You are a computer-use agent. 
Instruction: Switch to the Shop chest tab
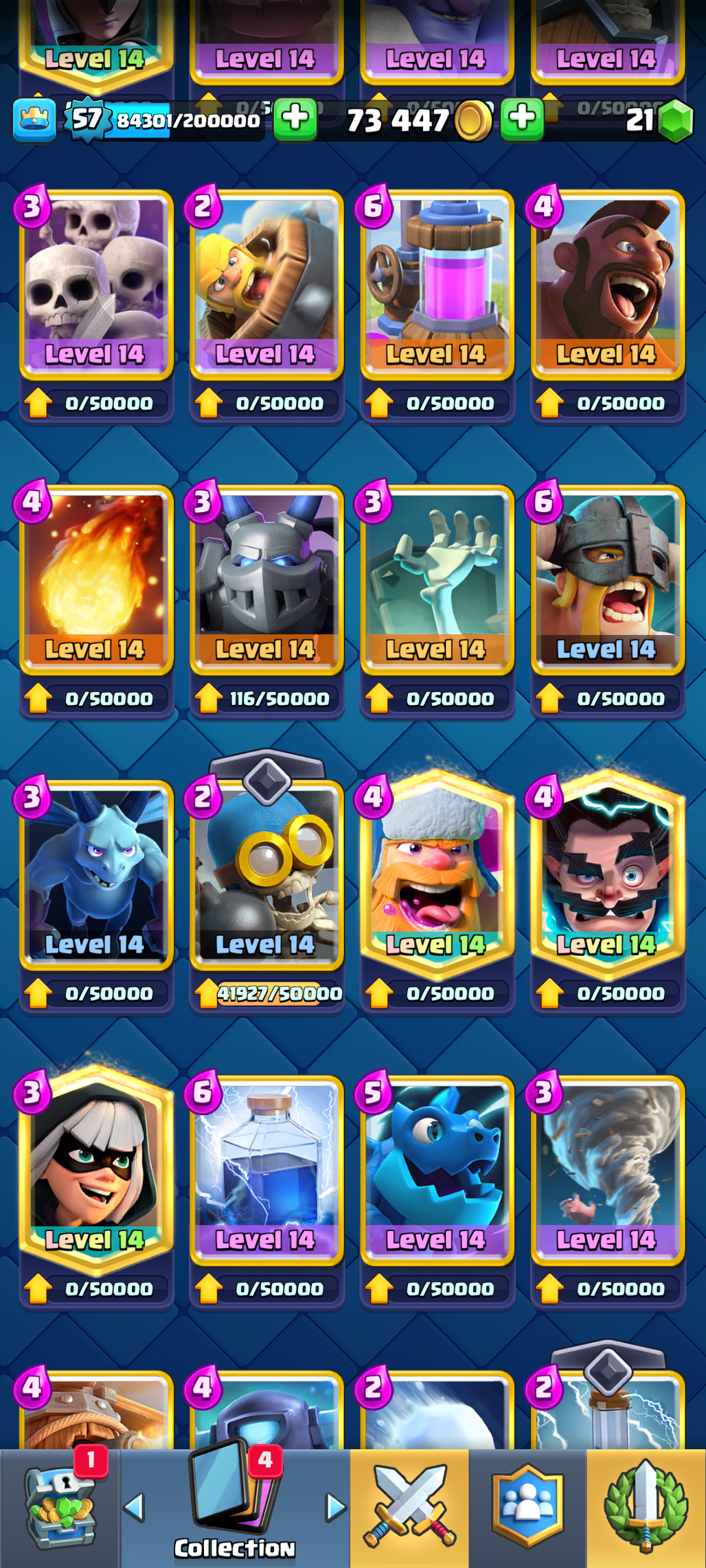pyautogui.click(x=60, y=1508)
